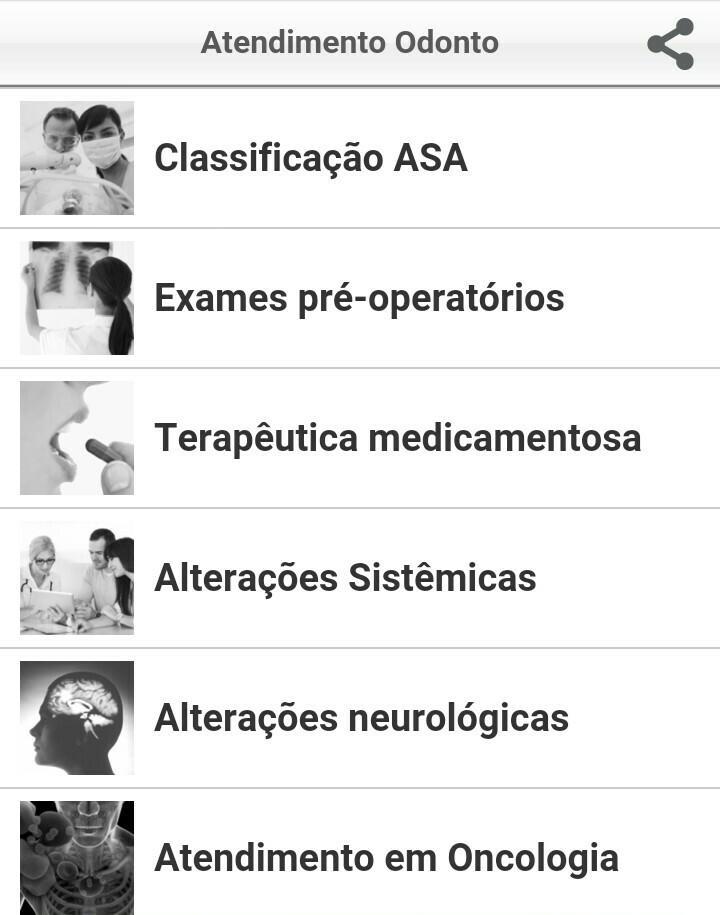Click the chest X-ray thumbnail next to Exames pré-operatórios

tap(78, 297)
